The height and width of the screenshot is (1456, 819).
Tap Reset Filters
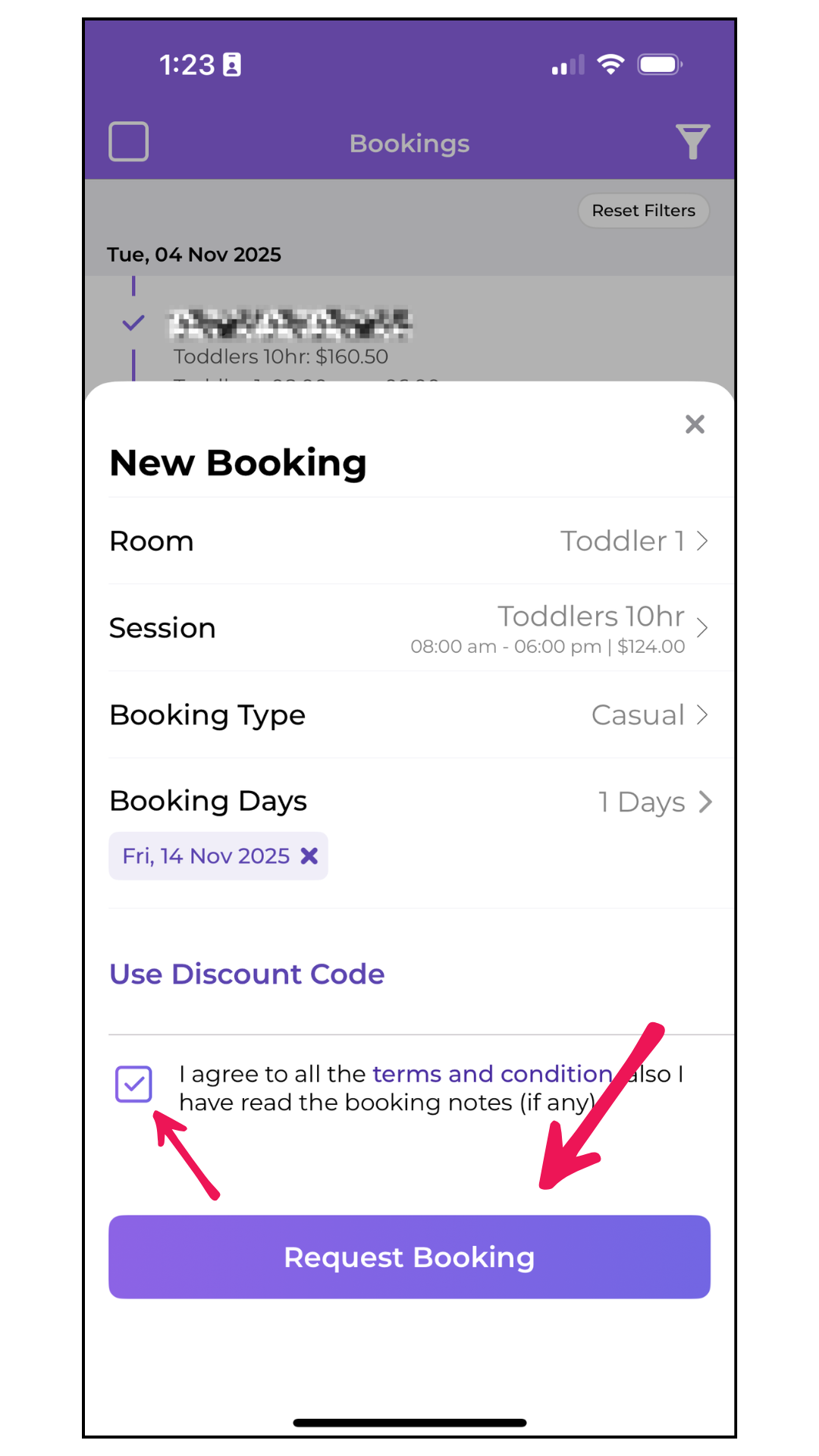[x=643, y=211]
